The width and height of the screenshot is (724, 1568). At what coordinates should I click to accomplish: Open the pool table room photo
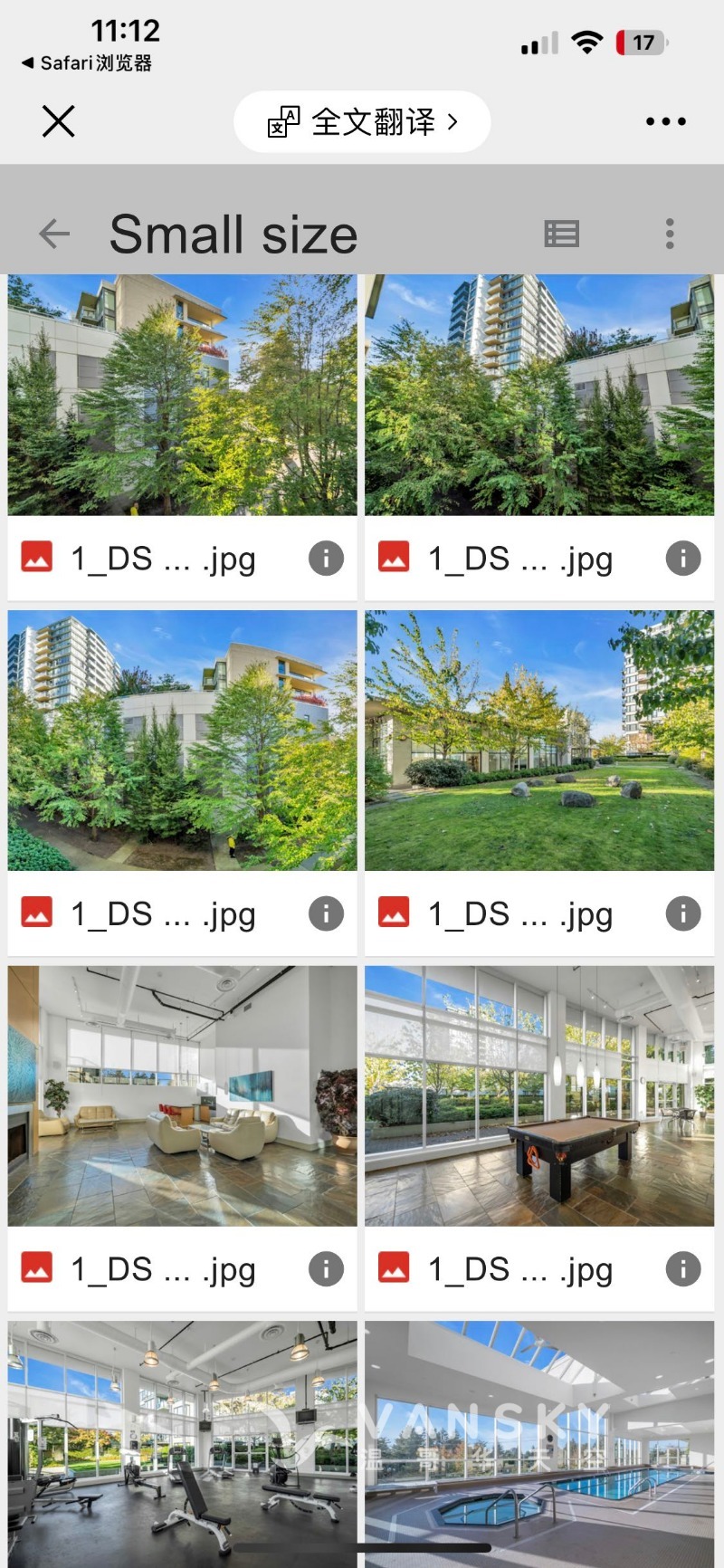tap(539, 1095)
